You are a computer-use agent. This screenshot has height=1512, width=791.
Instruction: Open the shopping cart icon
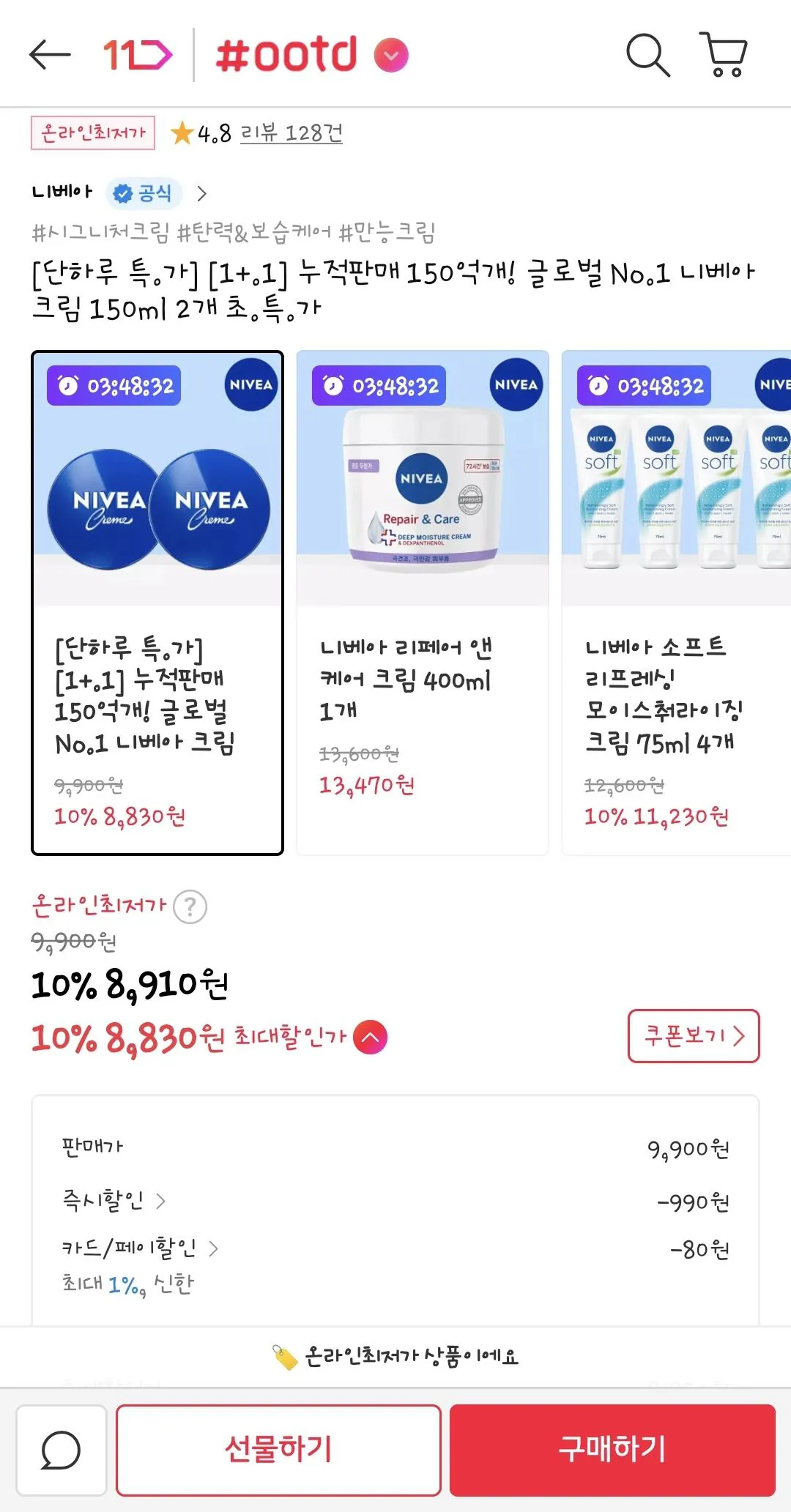pos(724,55)
